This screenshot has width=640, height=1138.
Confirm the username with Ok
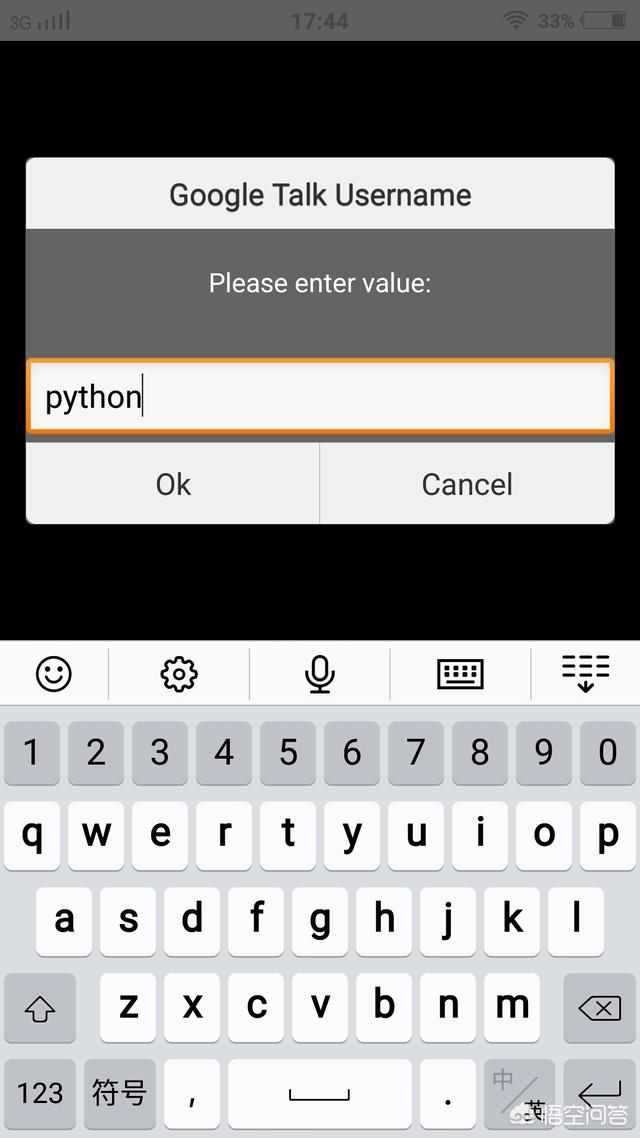click(x=173, y=484)
